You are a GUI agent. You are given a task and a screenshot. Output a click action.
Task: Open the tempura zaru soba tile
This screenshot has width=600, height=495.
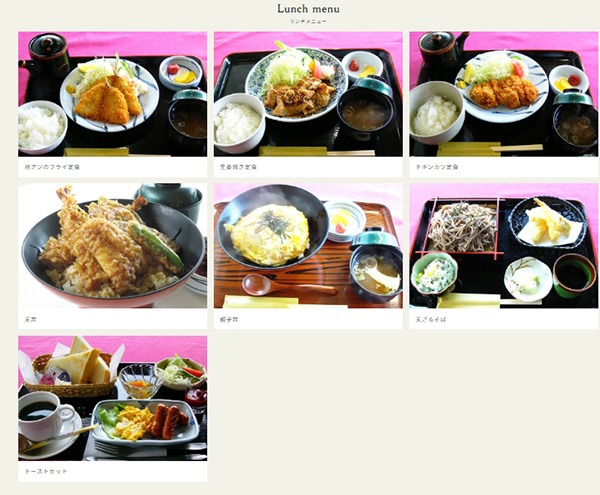[x=503, y=246]
